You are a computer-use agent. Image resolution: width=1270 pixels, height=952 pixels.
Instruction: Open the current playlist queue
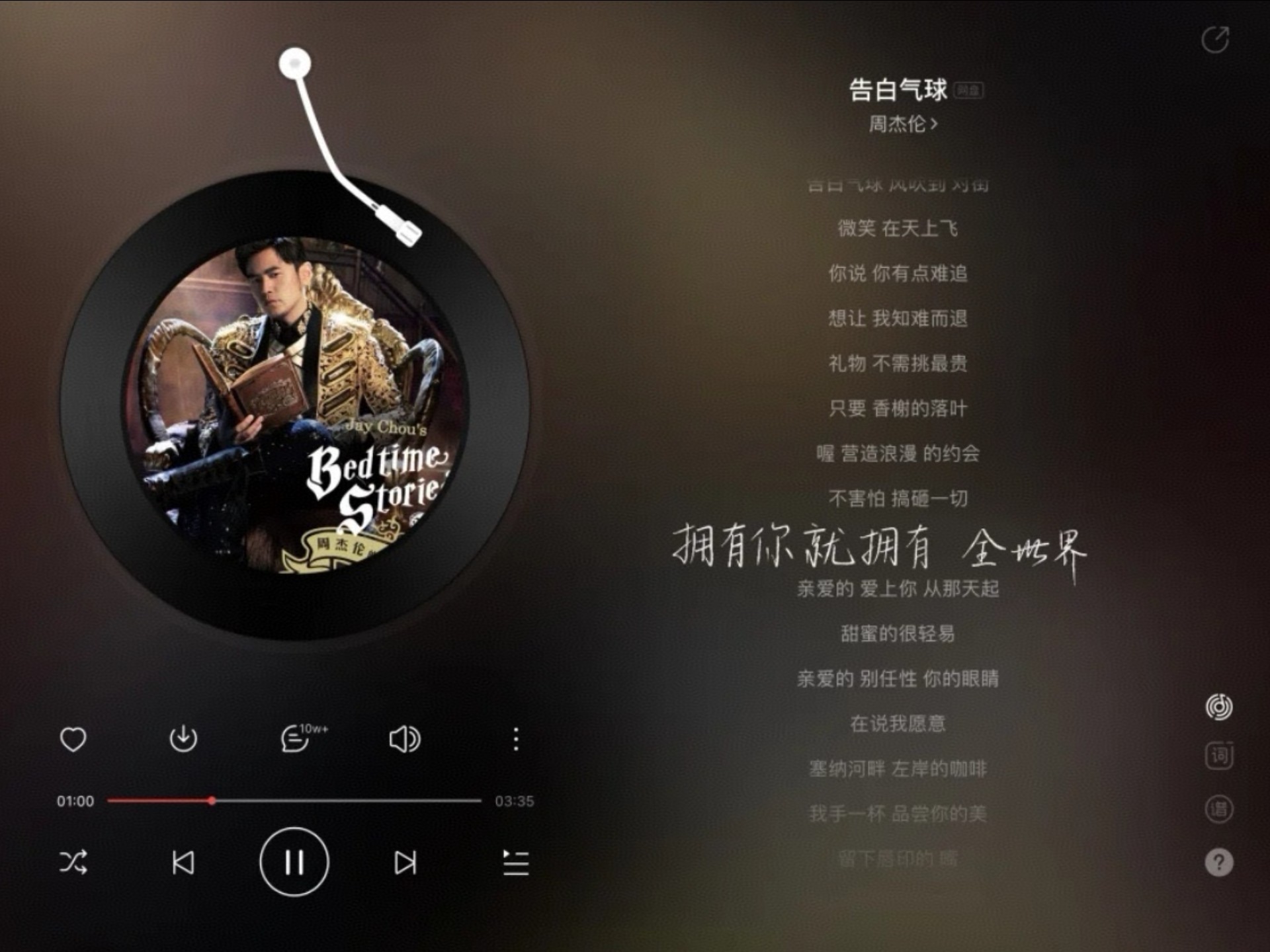pos(516,862)
